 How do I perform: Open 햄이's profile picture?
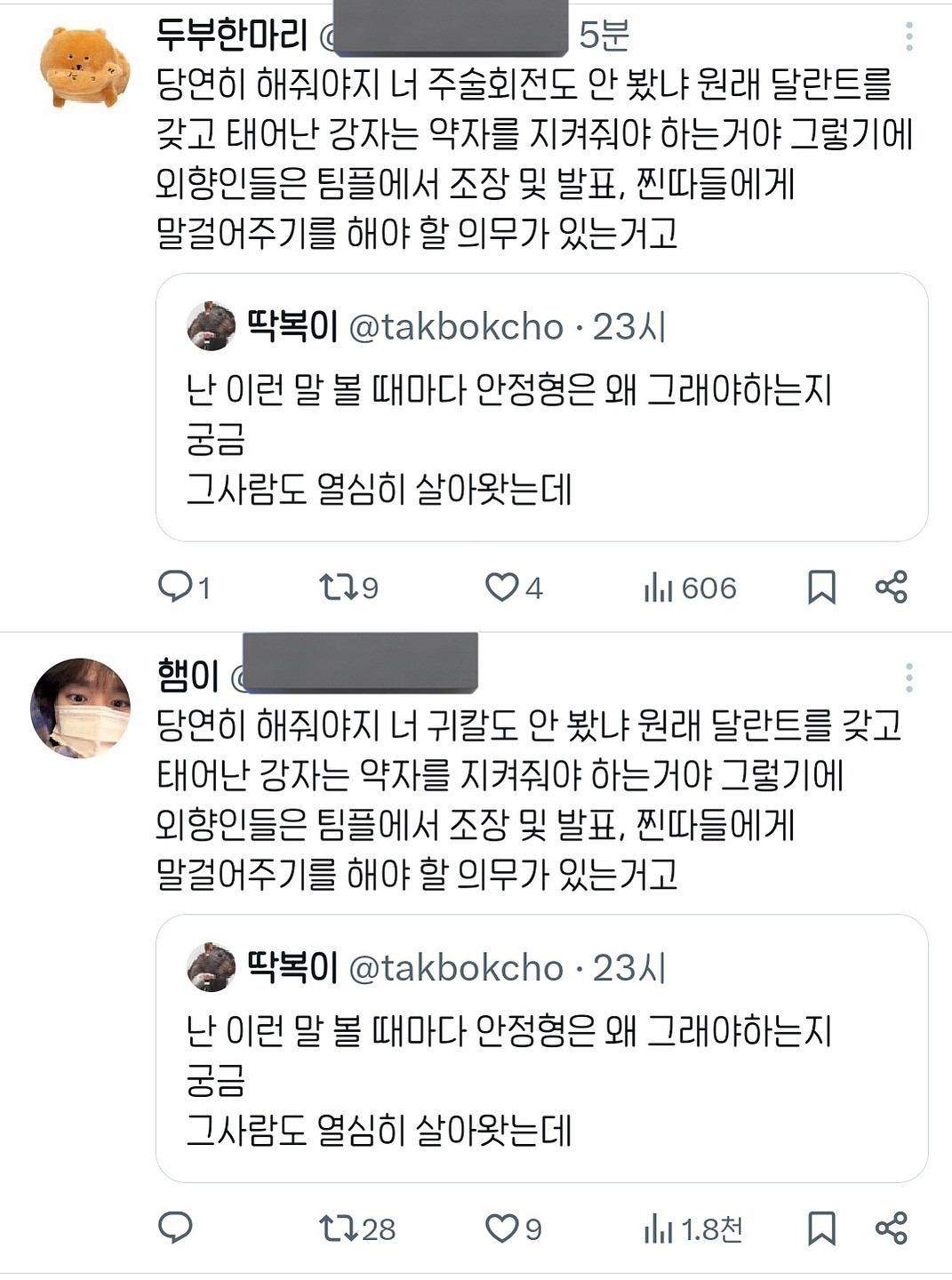click(x=81, y=708)
